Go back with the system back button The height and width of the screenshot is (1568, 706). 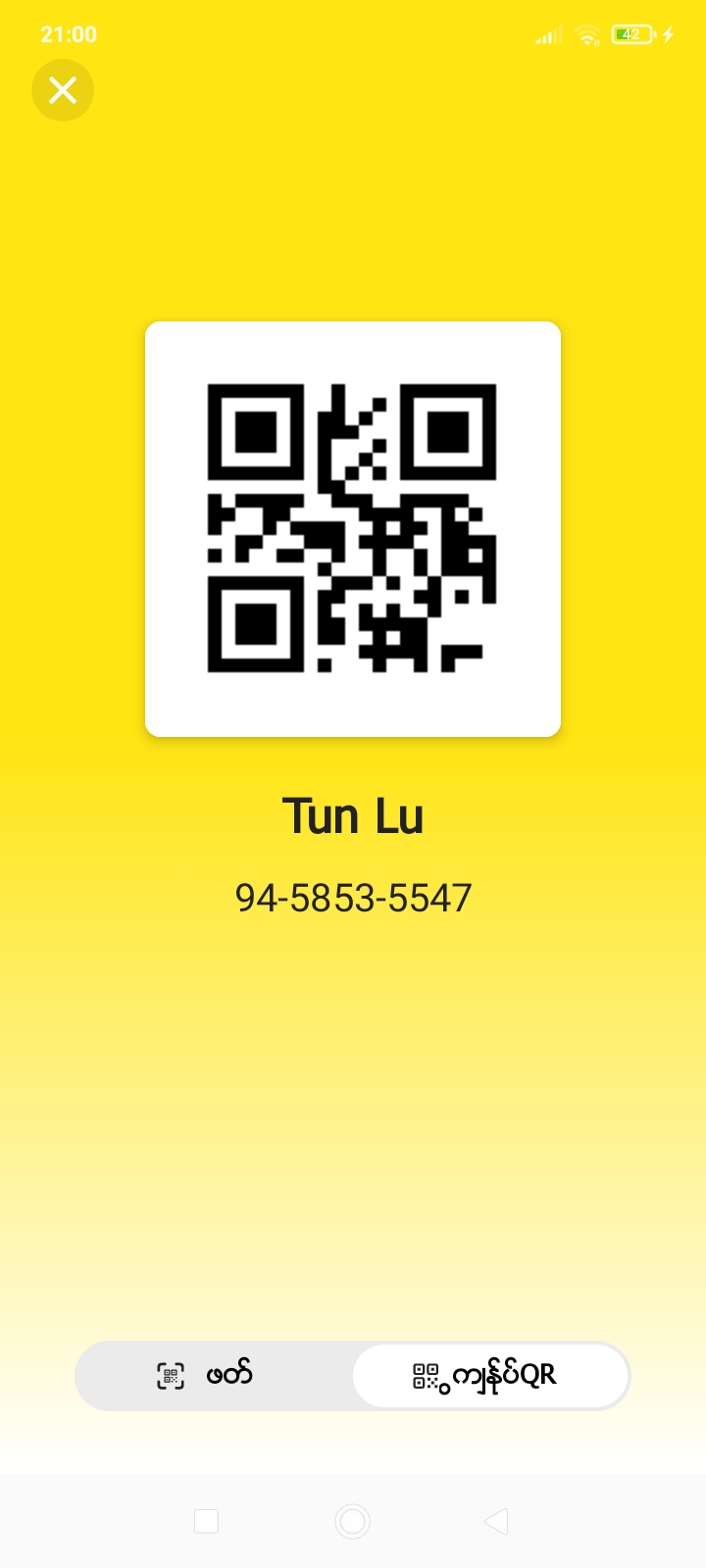coord(496,1521)
